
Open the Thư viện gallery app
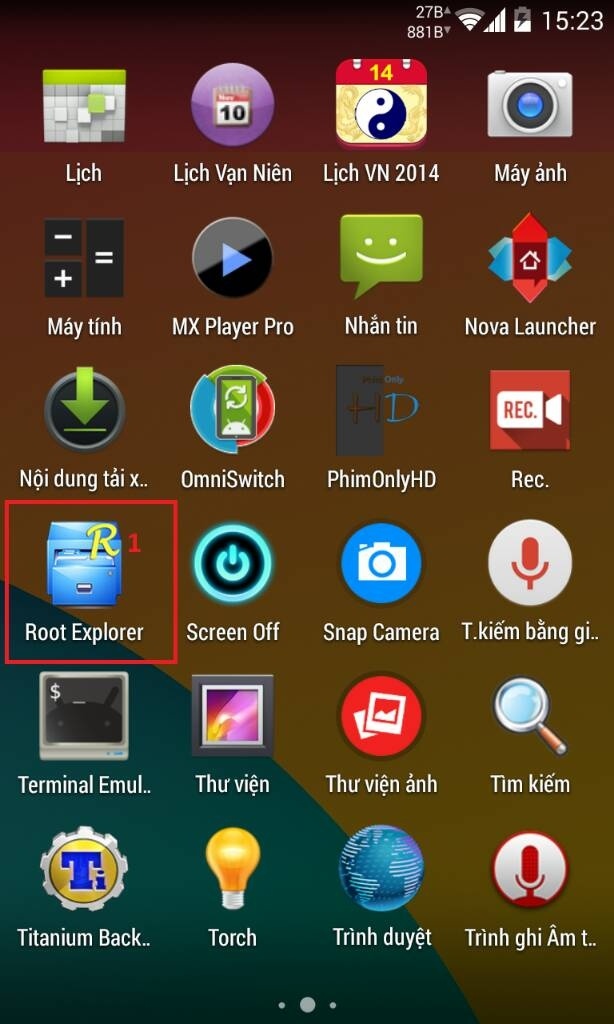(232, 718)
